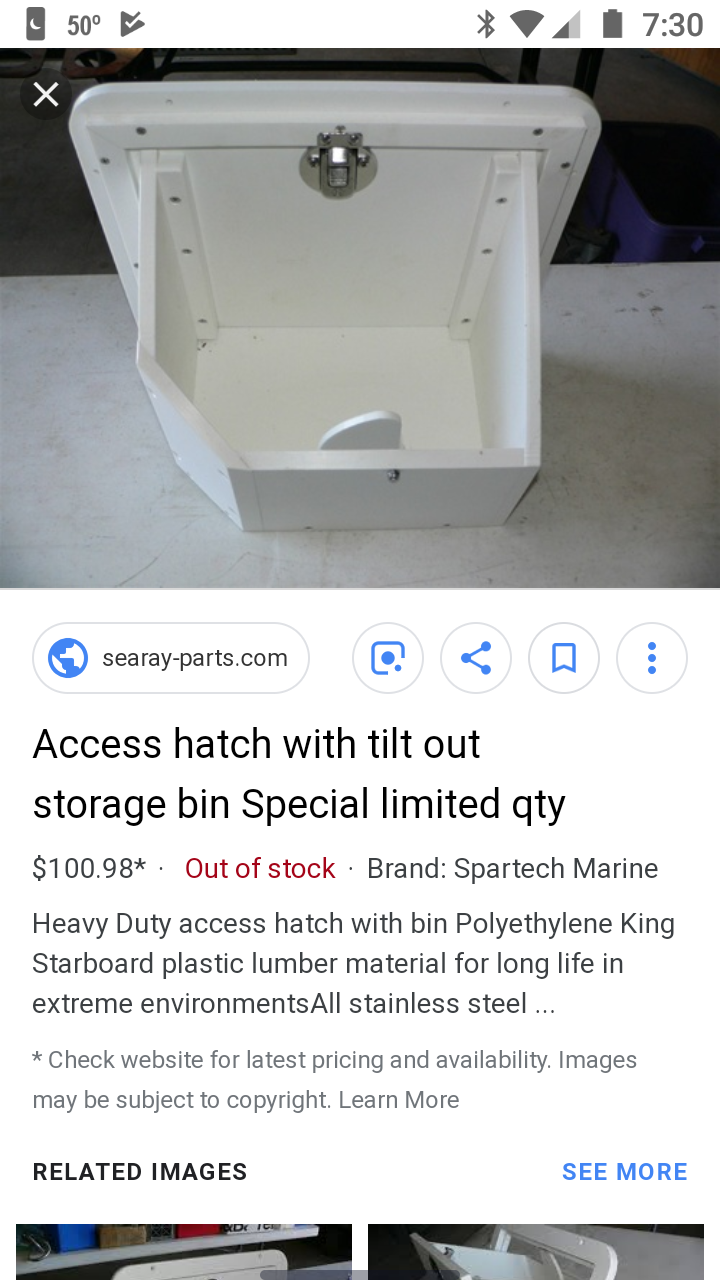
Task: Open the access hatch product title
Action: [298, 774]
